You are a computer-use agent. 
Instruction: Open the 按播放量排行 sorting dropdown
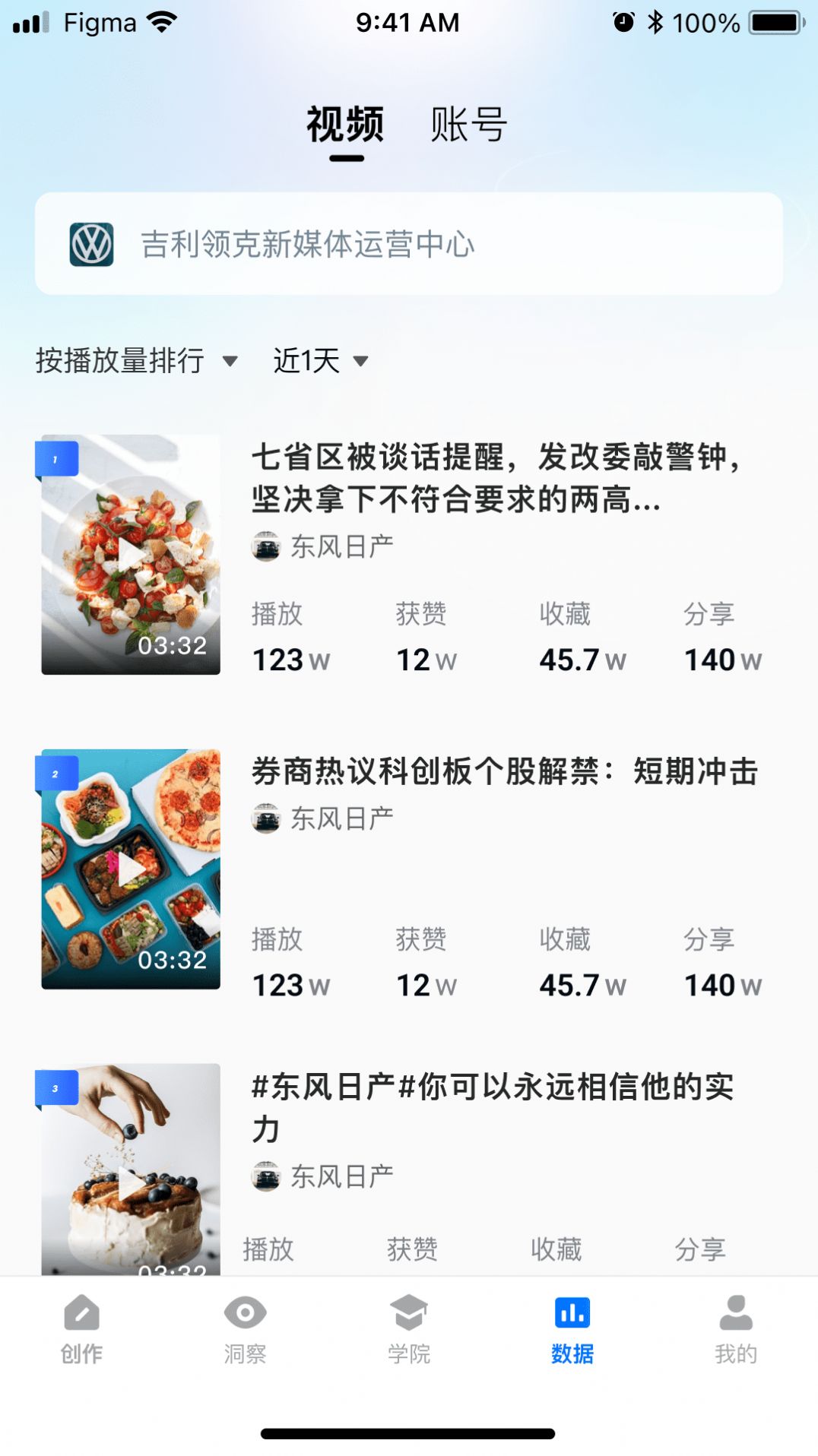point(119,360)
